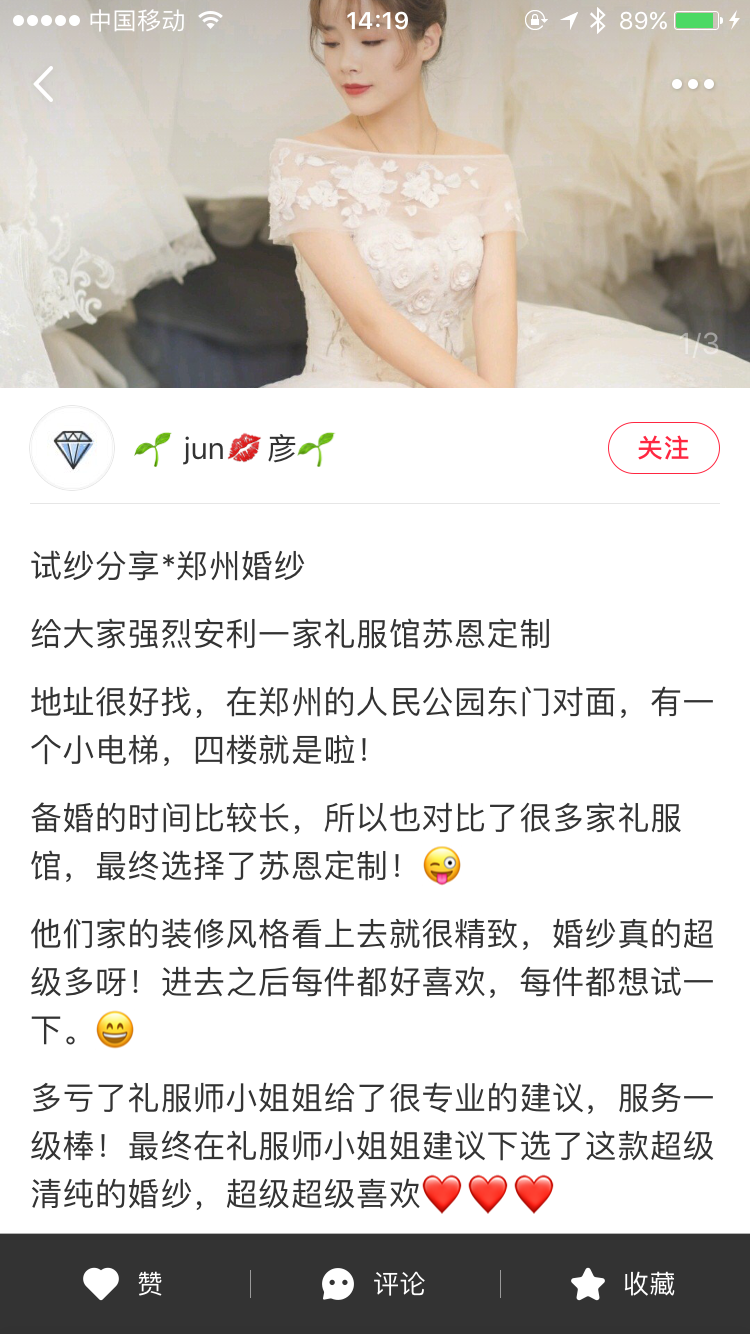Image resolution: width=750 pixels, height=1334 pixels.
Task: Open the three-dot more options menu
Action: [693, 85]
